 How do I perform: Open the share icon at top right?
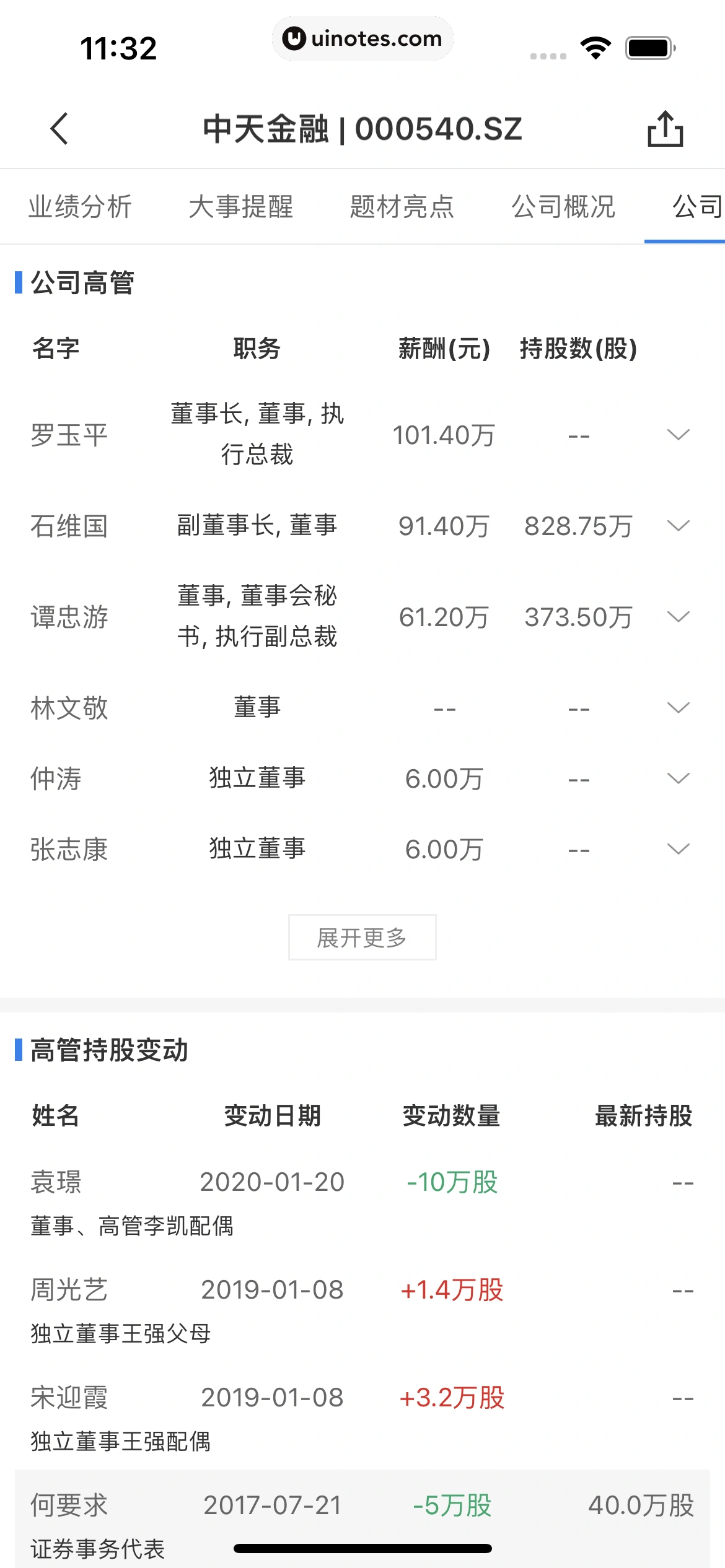click(x=666, y=129)
